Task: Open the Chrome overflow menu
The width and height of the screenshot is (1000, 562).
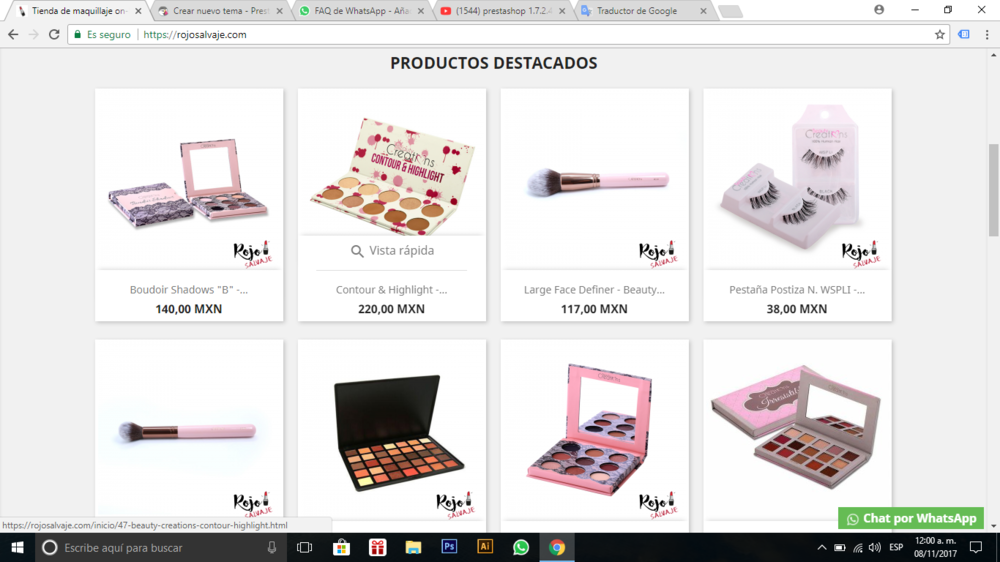Action: (x=986, y=34)
